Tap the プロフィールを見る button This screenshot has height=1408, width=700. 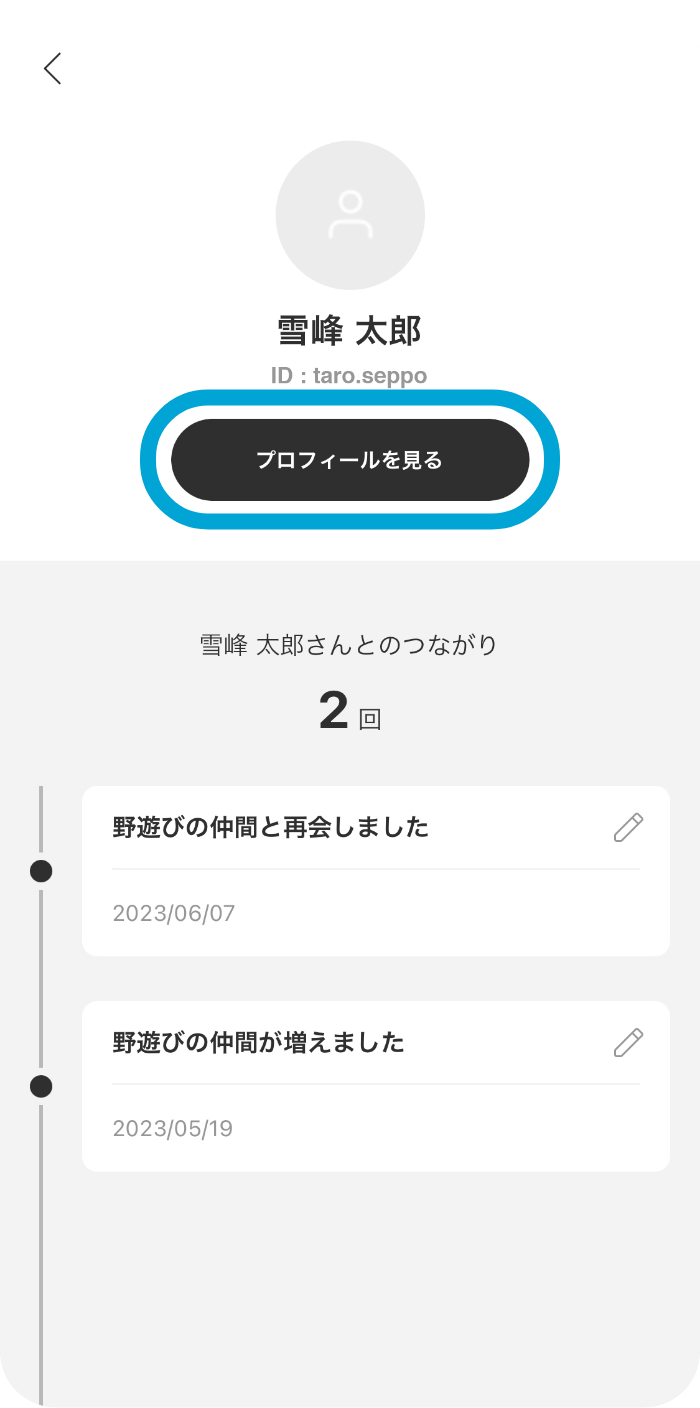(350, 460)
